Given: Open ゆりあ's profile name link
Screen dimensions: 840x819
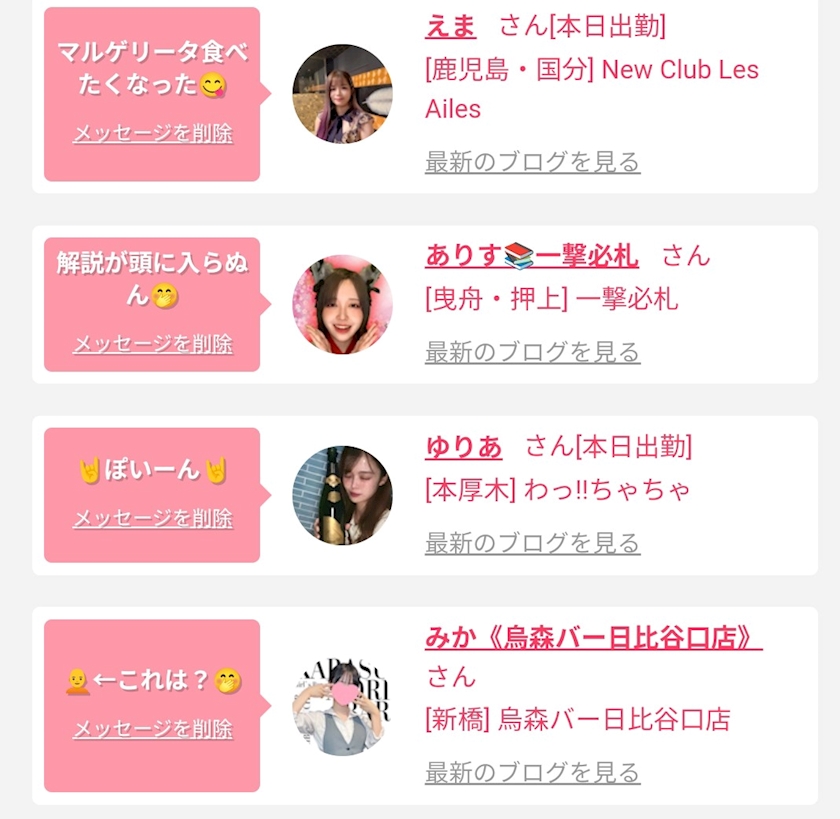Looking at the screenshot, I should coord(463,447).
